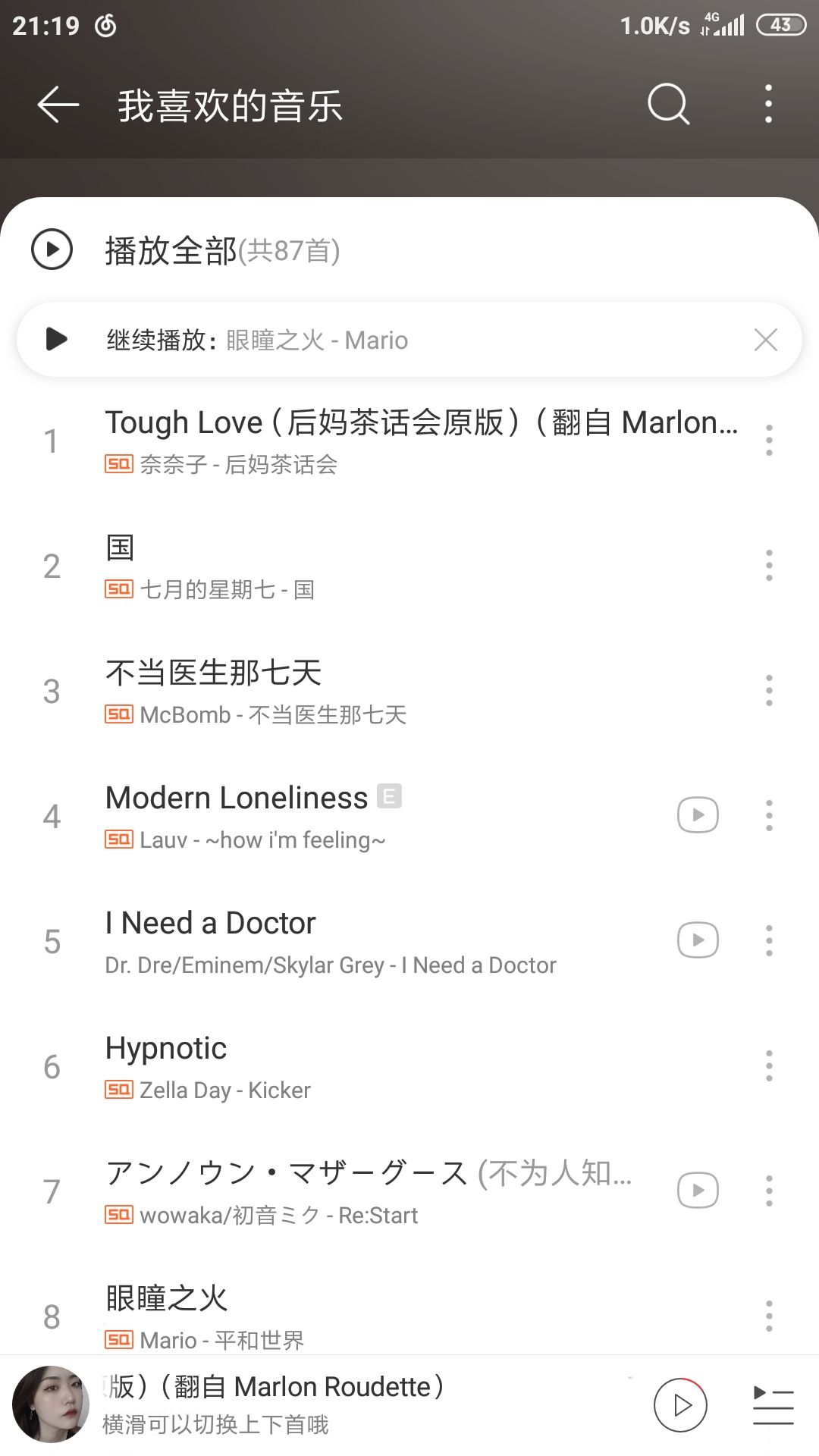Show more options for Modern Loneliness

coord(769,816)
